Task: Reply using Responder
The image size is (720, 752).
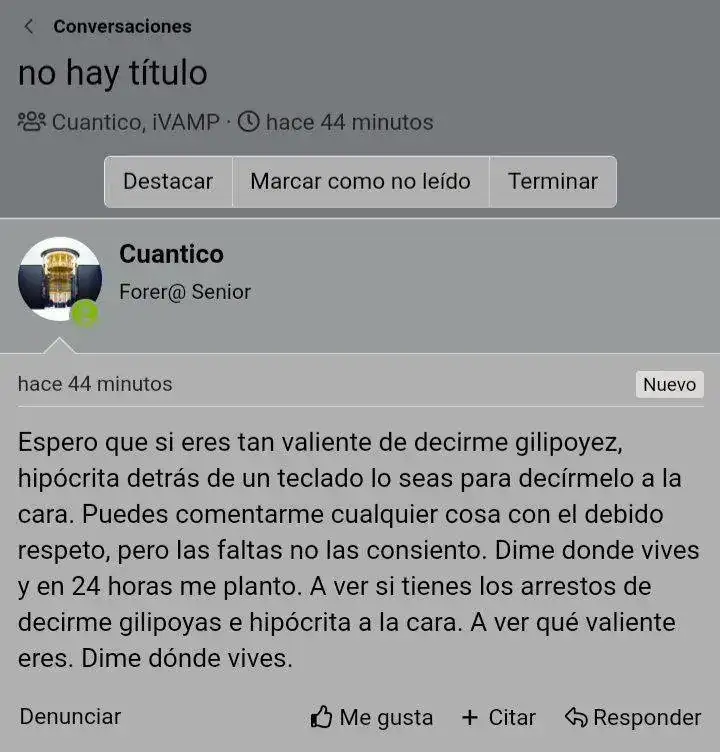Action: [x=633, y=717]
